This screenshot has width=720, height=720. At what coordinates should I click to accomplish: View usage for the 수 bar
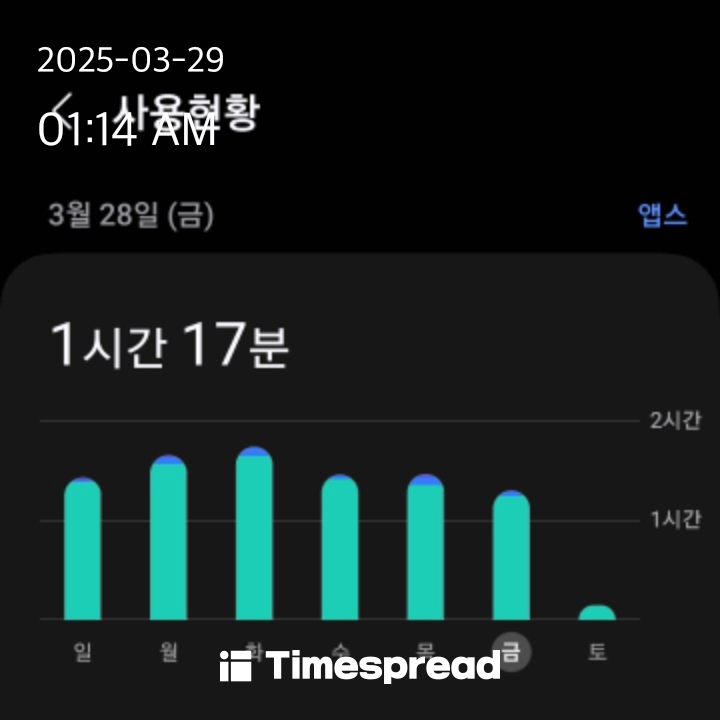[x=340, y=548]
